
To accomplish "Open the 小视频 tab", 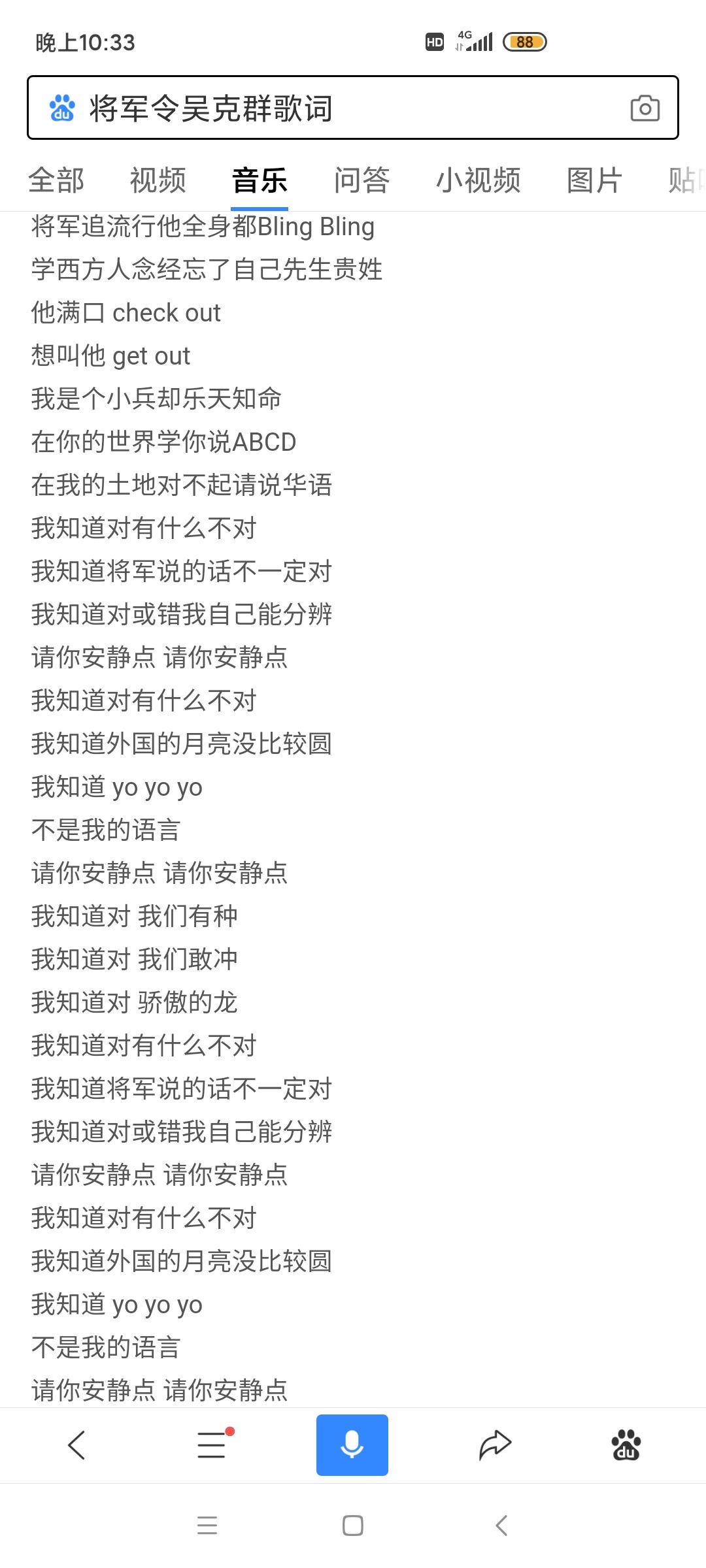I will tap(478, 180).
